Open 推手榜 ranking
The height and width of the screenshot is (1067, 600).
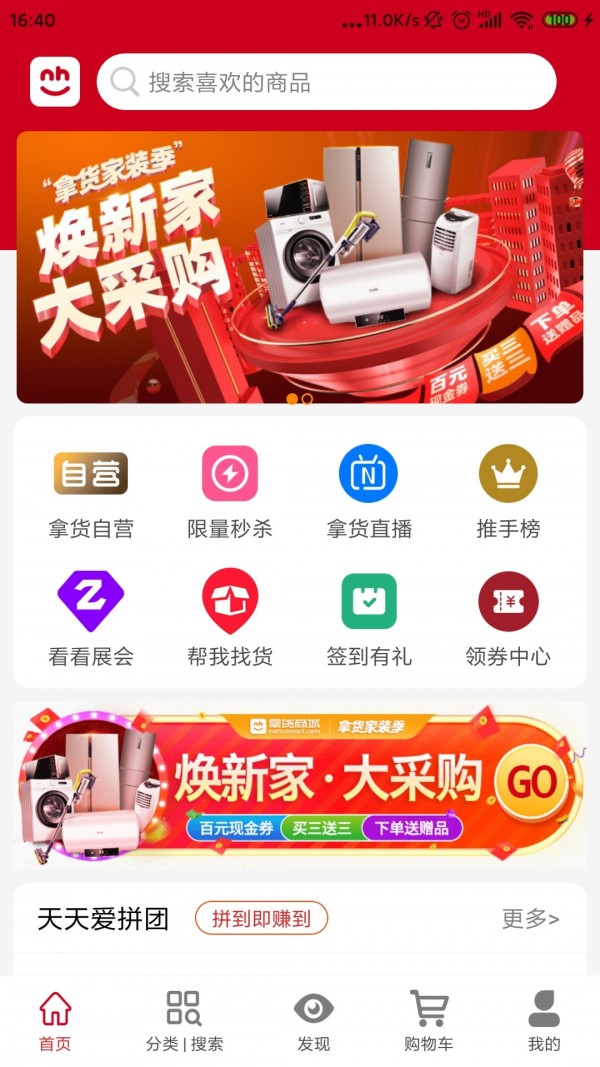(508, 491)
